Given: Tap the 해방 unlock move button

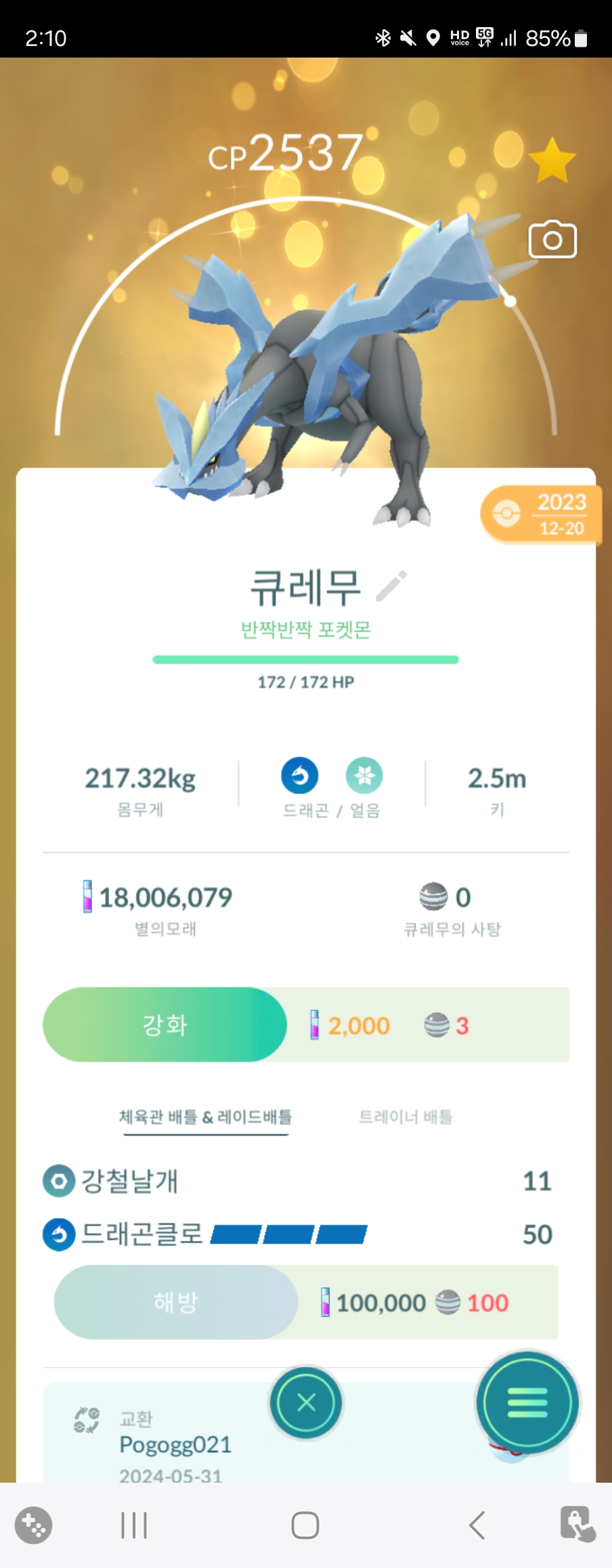Looking at the screenshot, I should tap(176, 1301).
